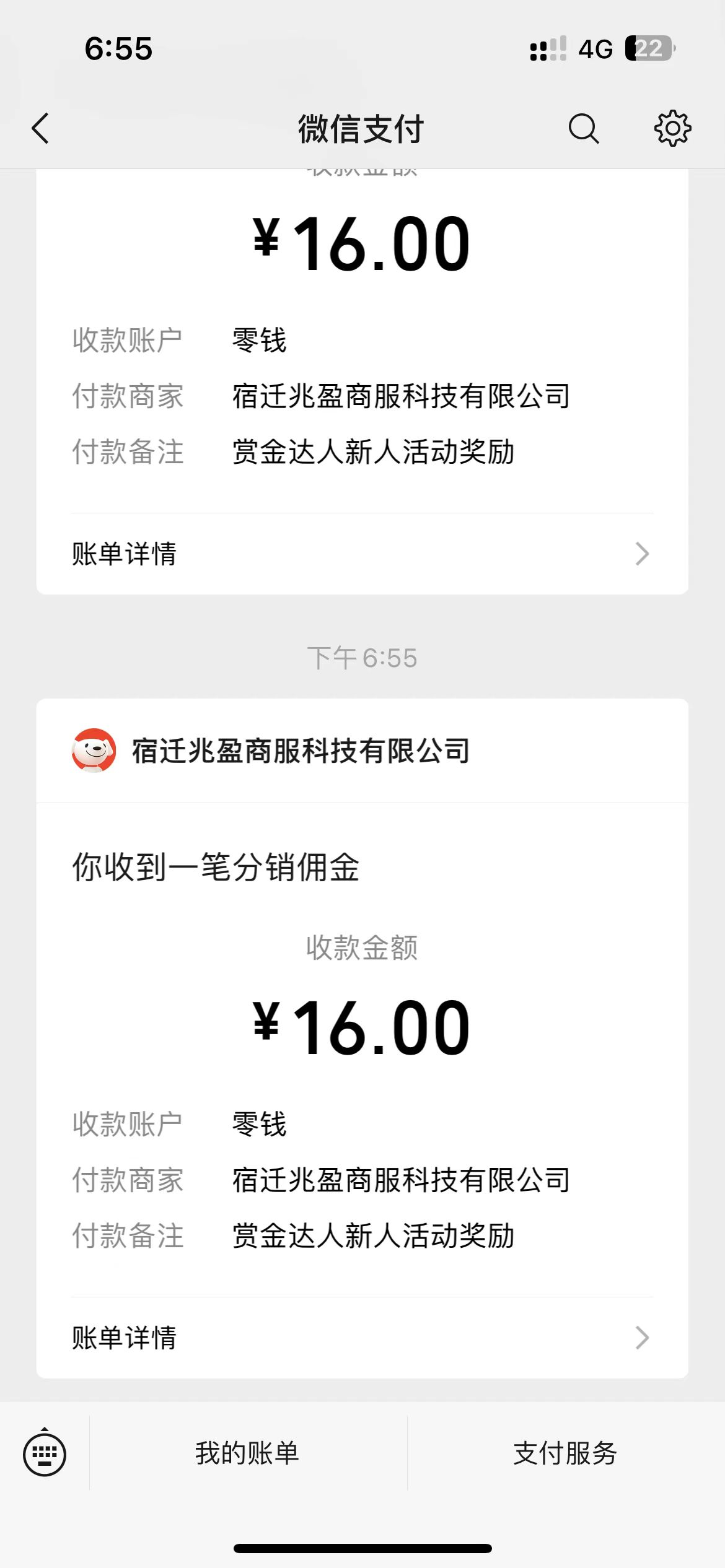Tap the back arrow to exit 微信支付
725x1568 pixels.
pos(40,130)
